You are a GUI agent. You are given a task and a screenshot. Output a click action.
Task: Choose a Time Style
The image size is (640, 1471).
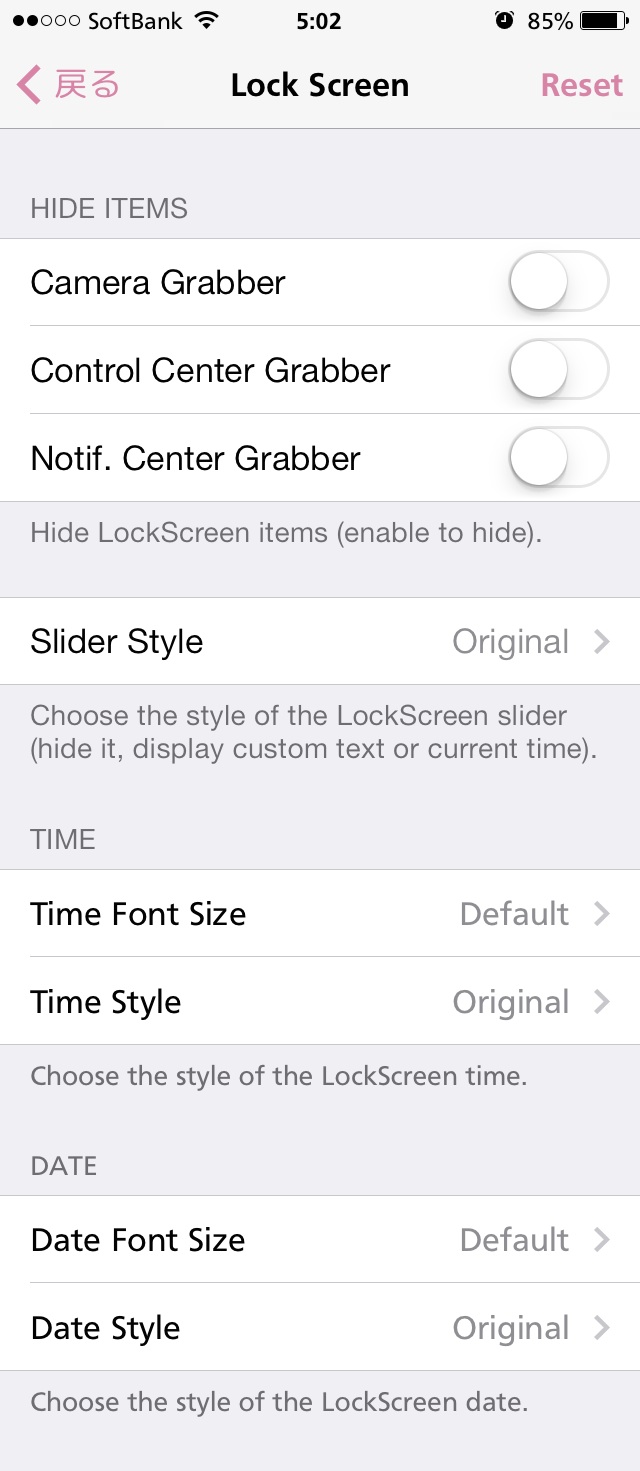click(x=320, y=1002)
